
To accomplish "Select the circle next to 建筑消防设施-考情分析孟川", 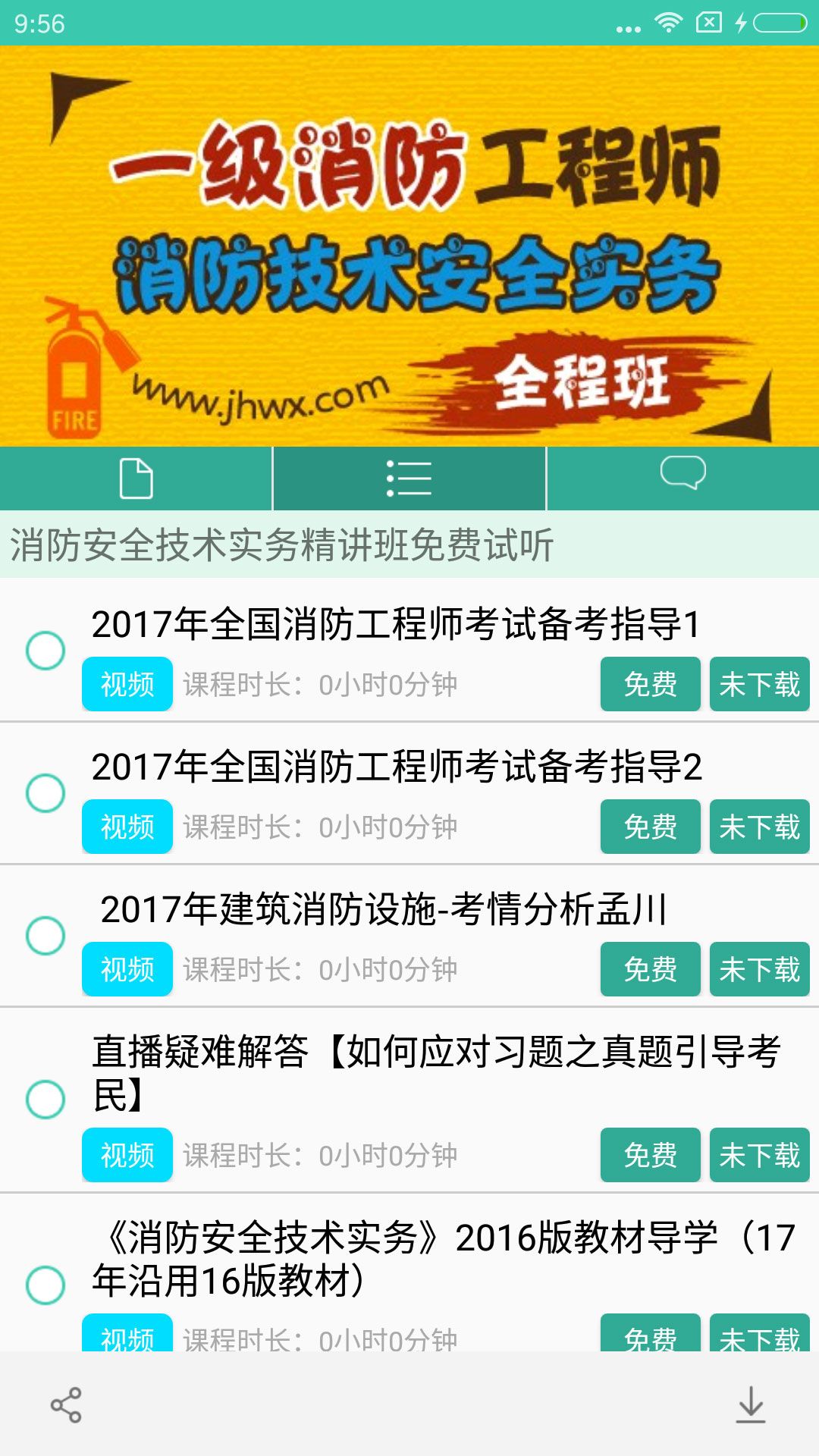I will pos(47,933).
